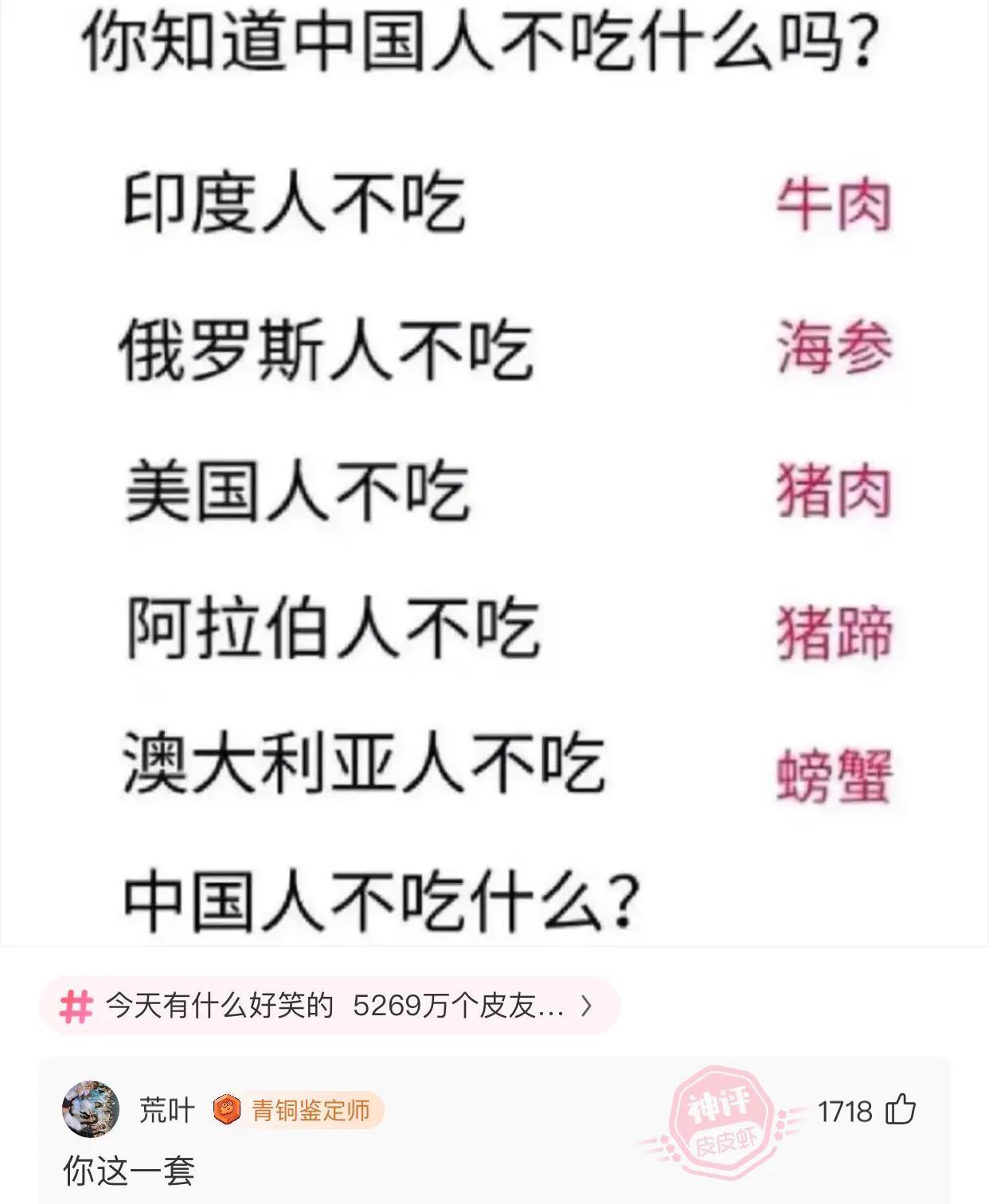Open 荒叶's profile avatar
Image resolution: width=989 pixels, height=1204 pixels.
point(91,1109)
